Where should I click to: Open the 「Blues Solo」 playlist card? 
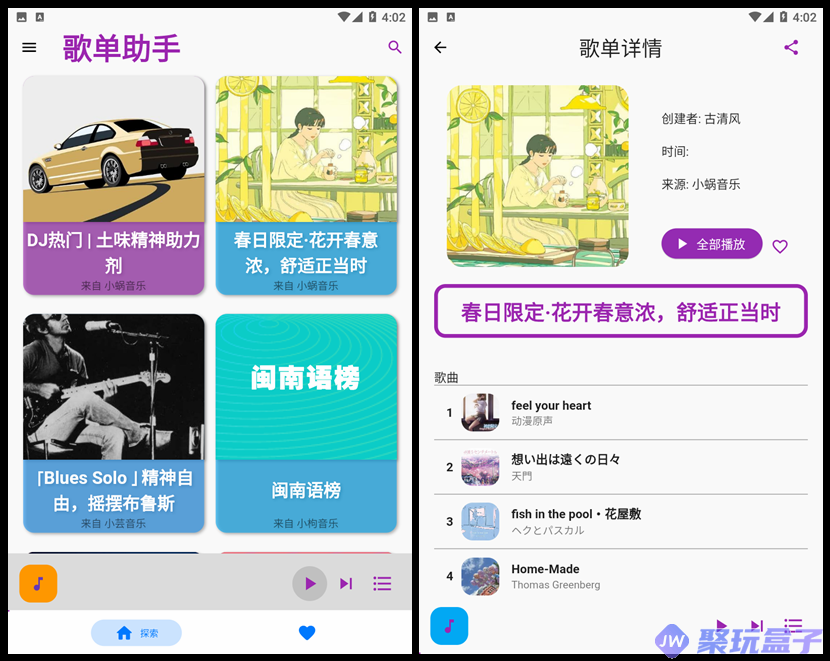tap(113, 422)
